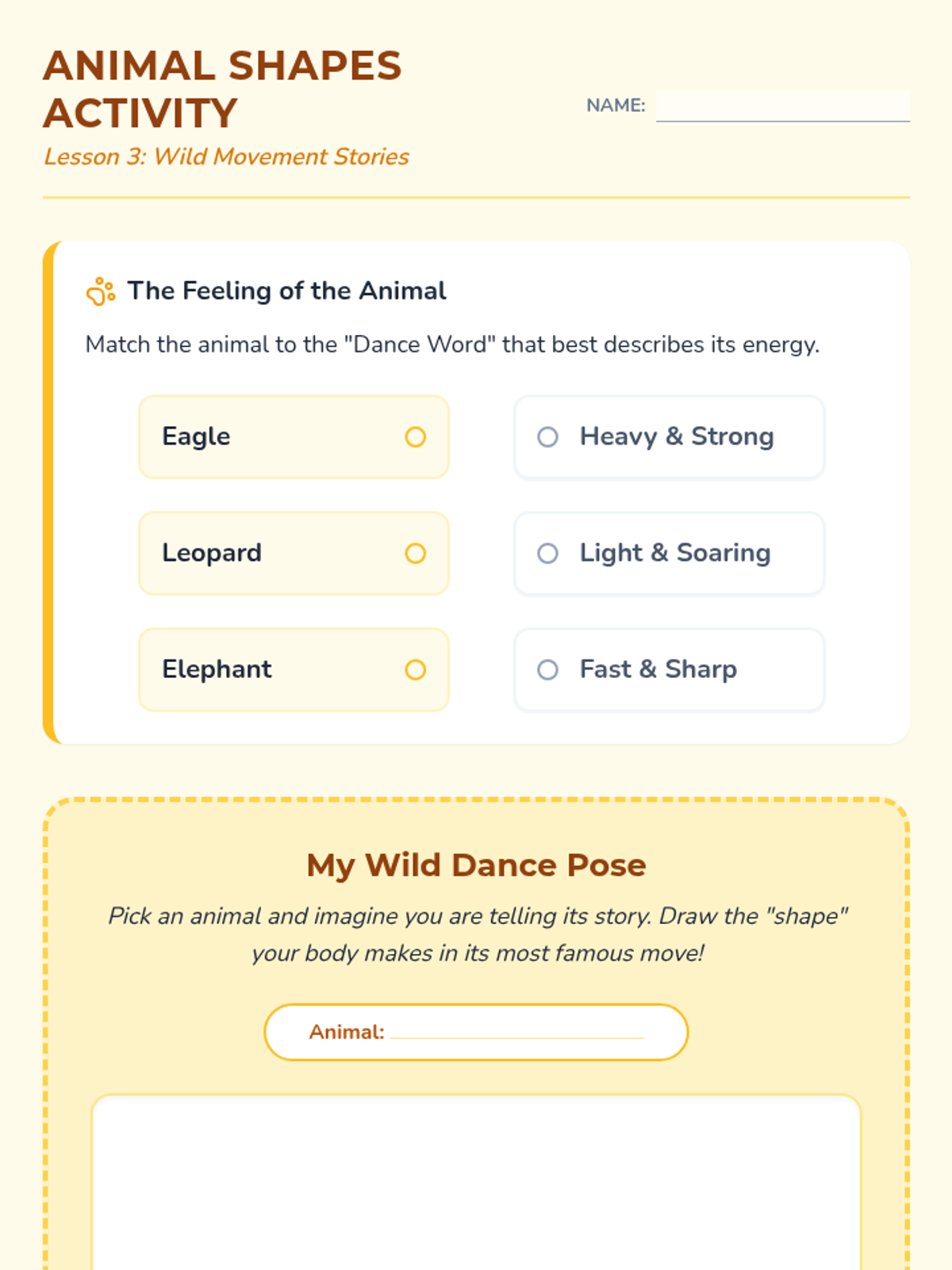Select the Elephant matching card
This screenshot has width=952, height=1270.
pyautogui.click(x=294, y=670)
